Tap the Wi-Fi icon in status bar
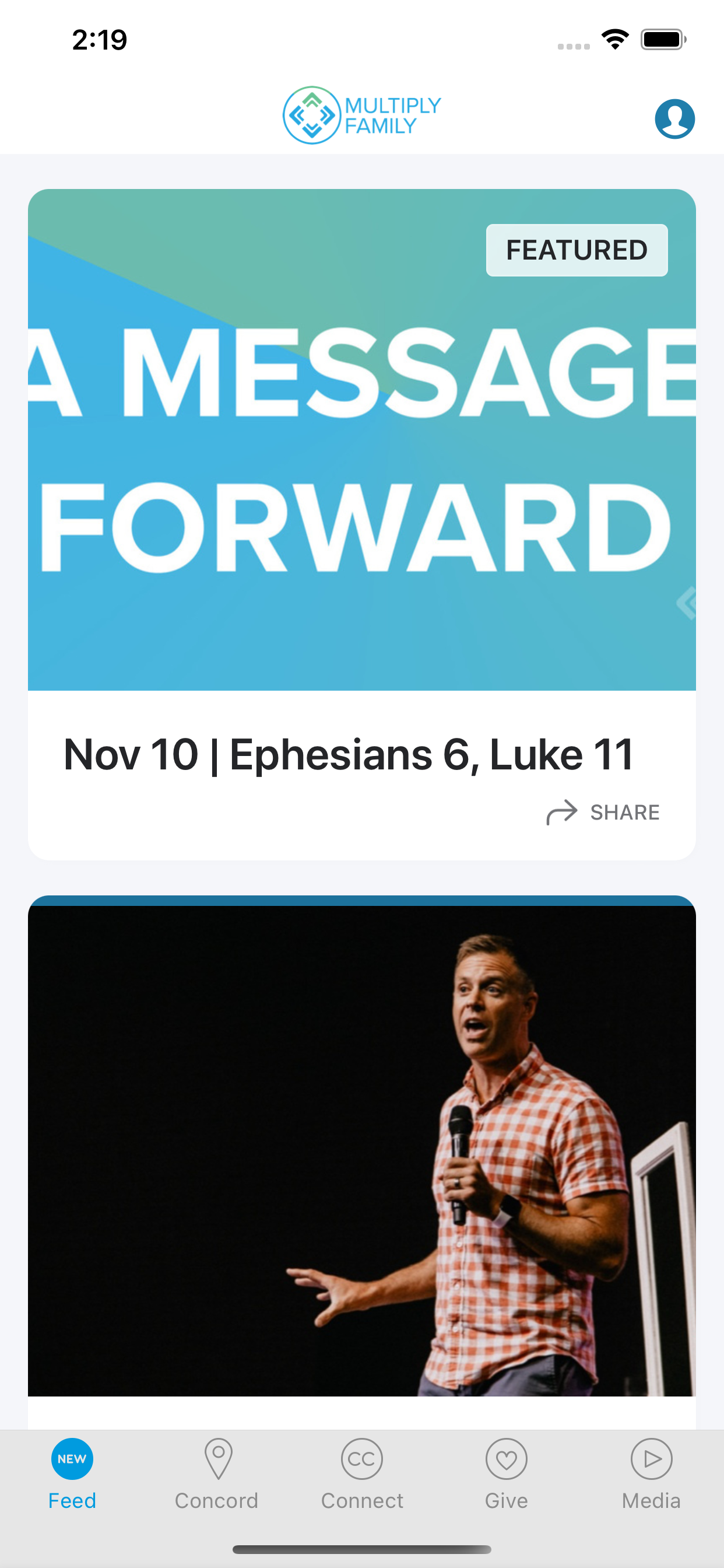Screen dimensions: 724x1568 click(x=614, y=38)
